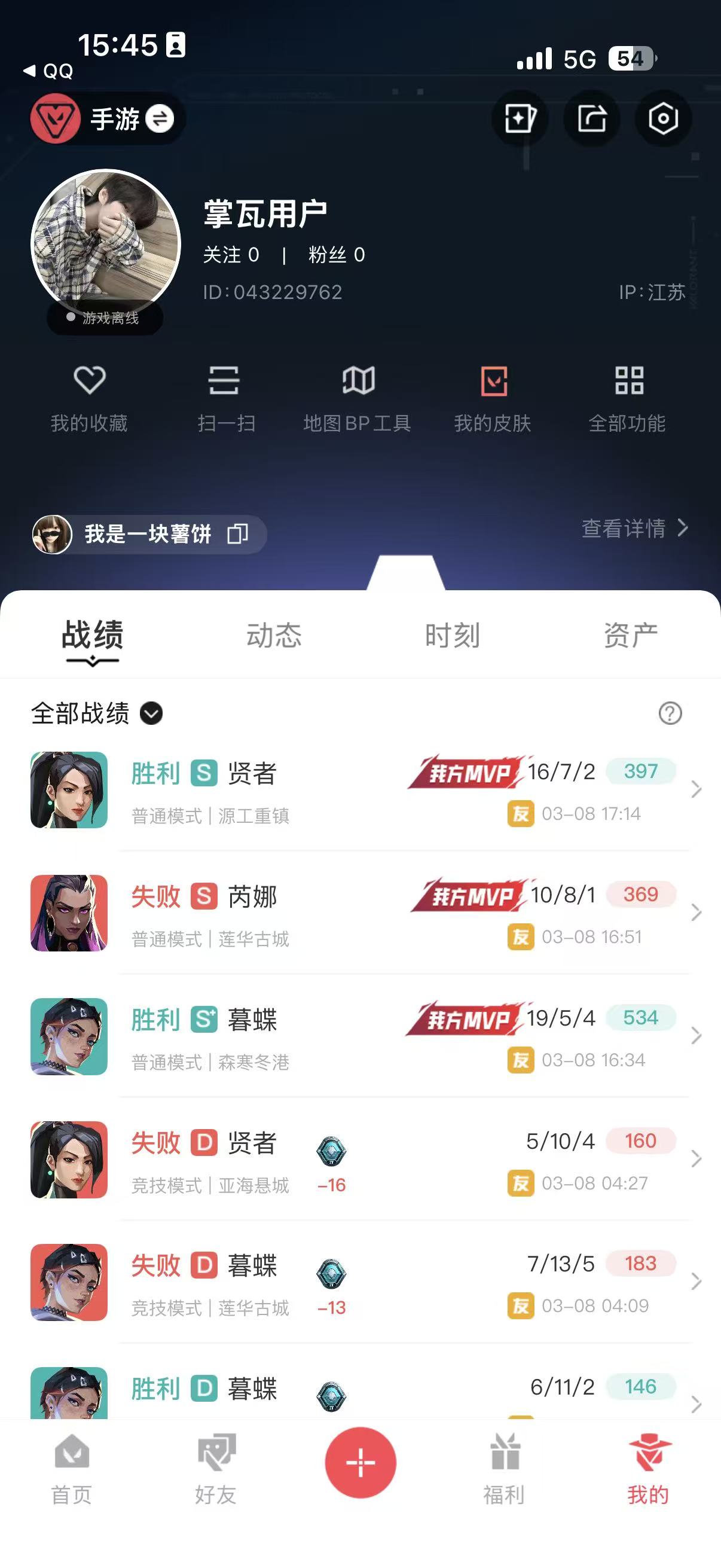The height and width of the screenshot is (1568, 721).
Task: Open 查看详情 details link
Action: (634, 527)
